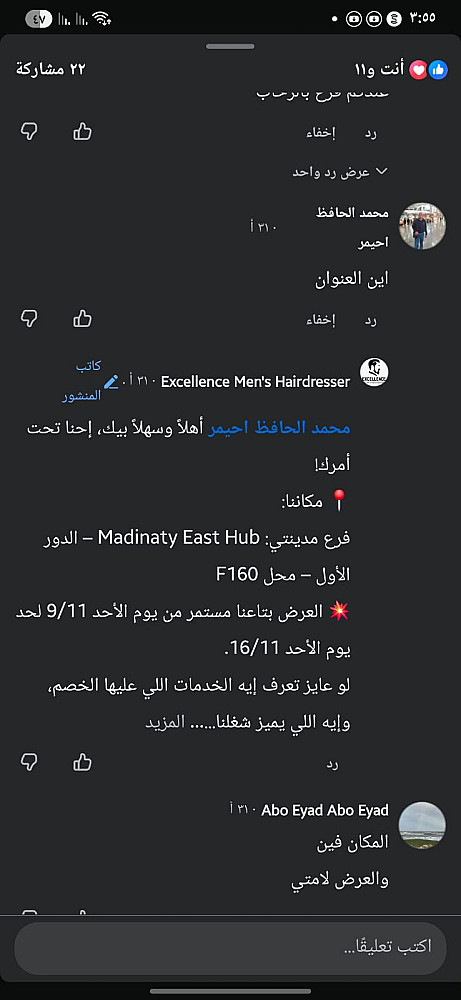This screenshot has width=461, height=1000.
Task: Open the Excellence Men's Hairdresser page name
Action: pyautogui.click(x=256, y=381)
